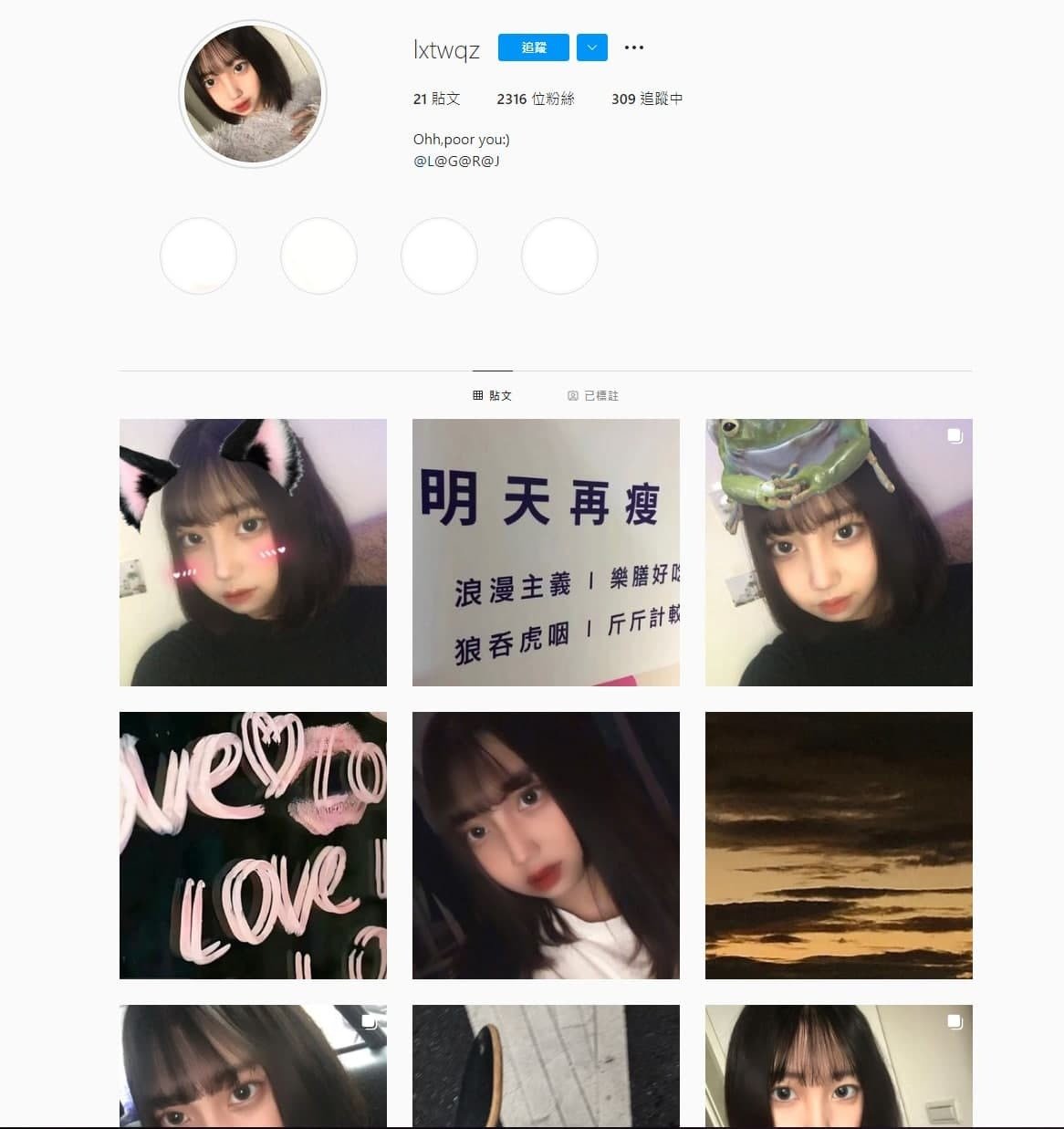This screenshot has width=1064, height=1129.
Task: Open the 明天再瘦 sign post
Action: [x=546, y=552]
